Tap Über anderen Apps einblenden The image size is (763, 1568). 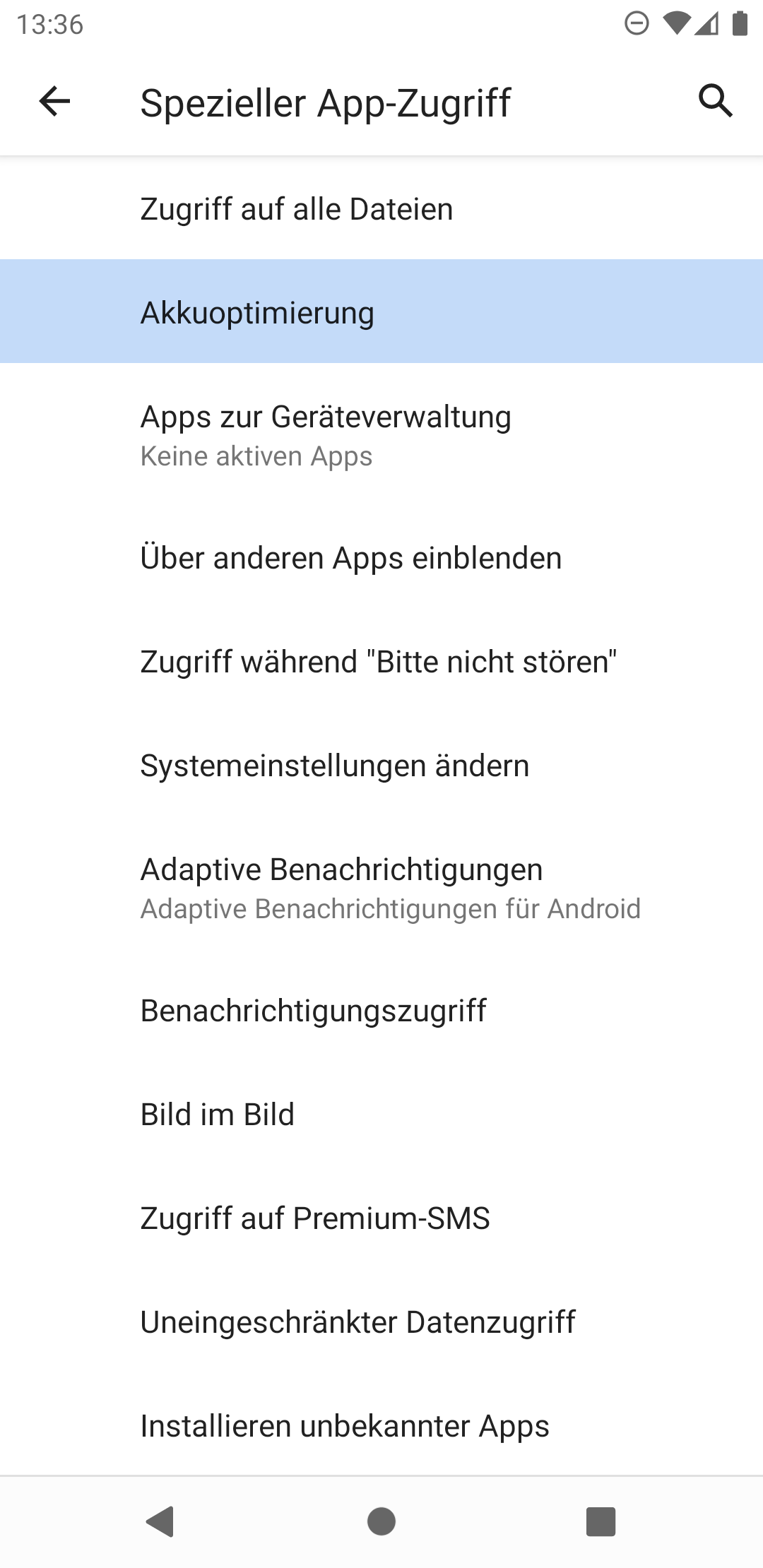click(381, 558)
